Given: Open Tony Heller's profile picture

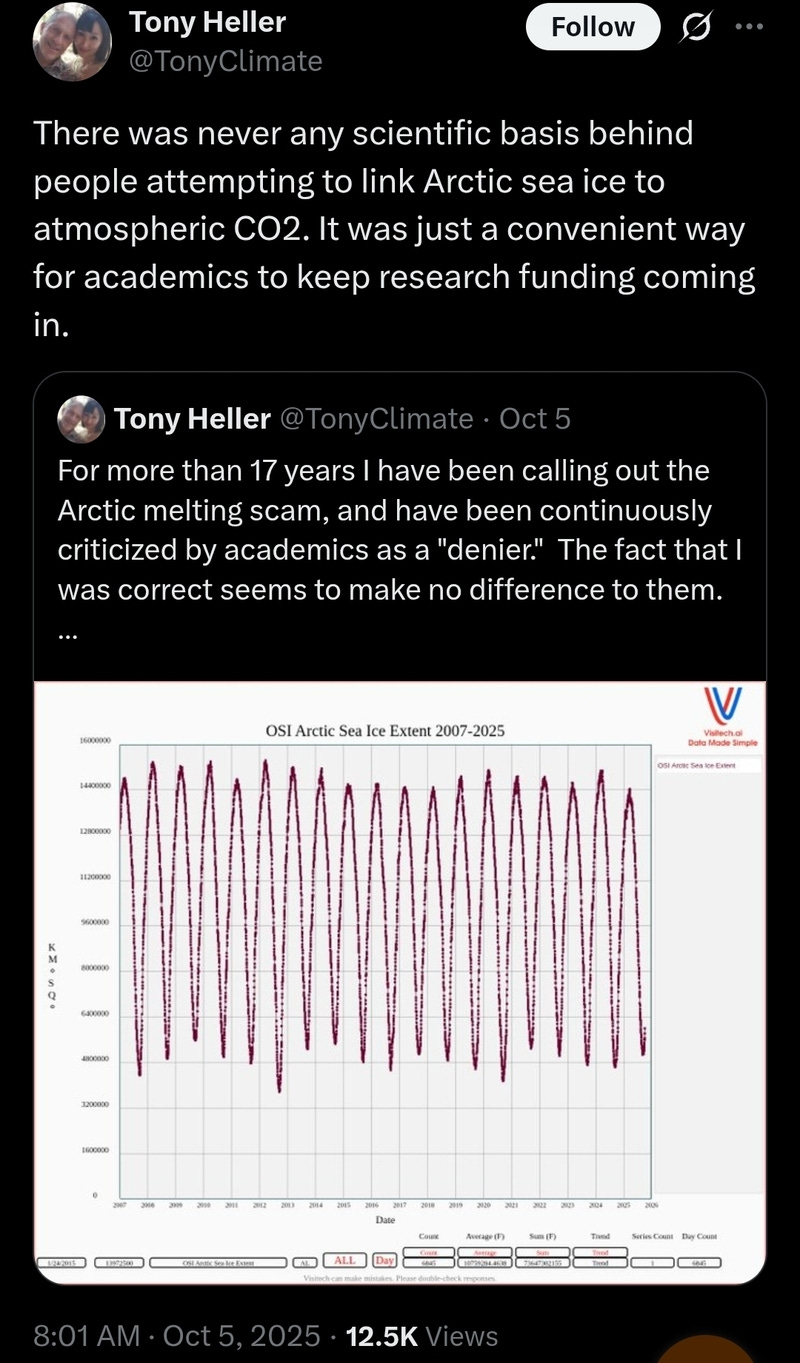Looking at the screenshot, I should click(x=72, y=41).
